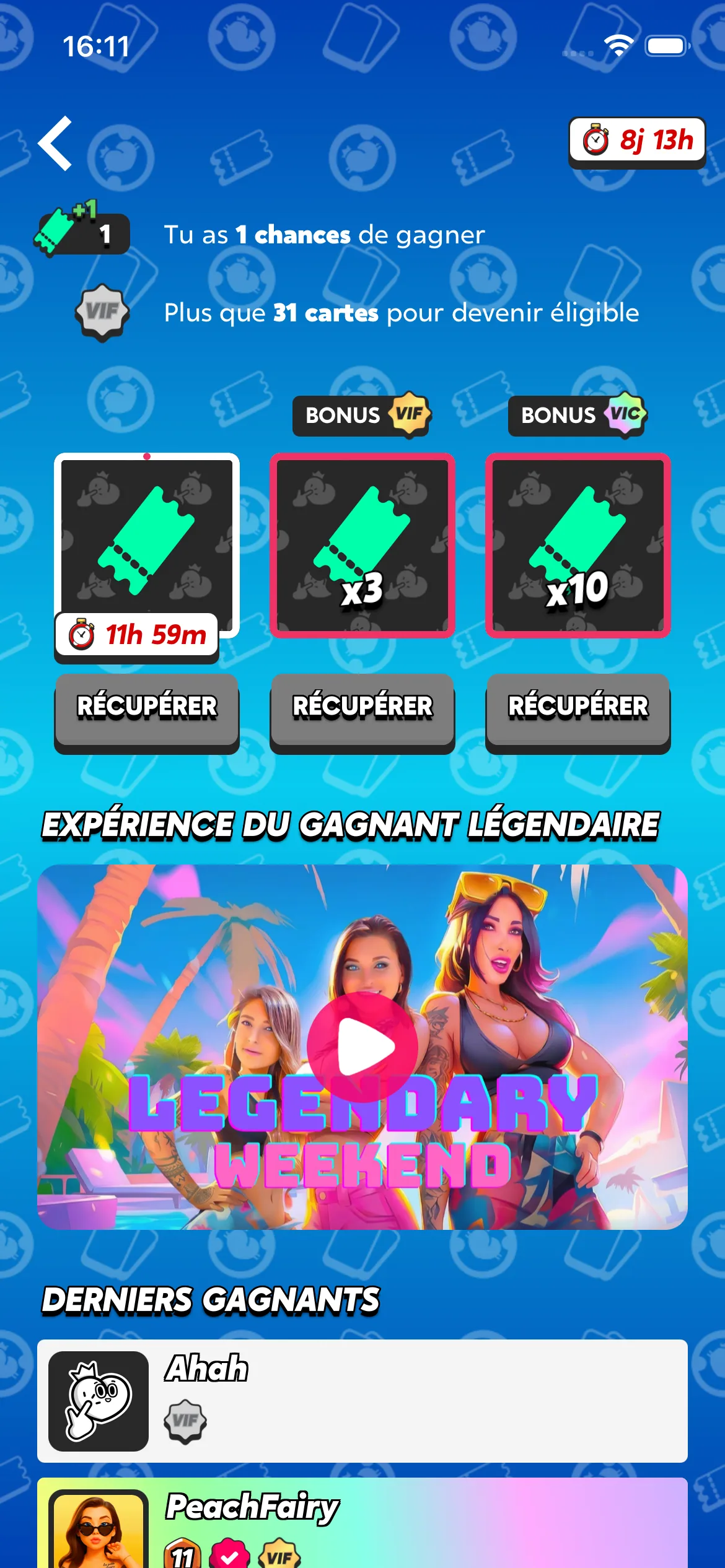Screen dimensions: 725x1568
Task: Select the x10 ticket bonus card
Action: click(x=578, y=545)
